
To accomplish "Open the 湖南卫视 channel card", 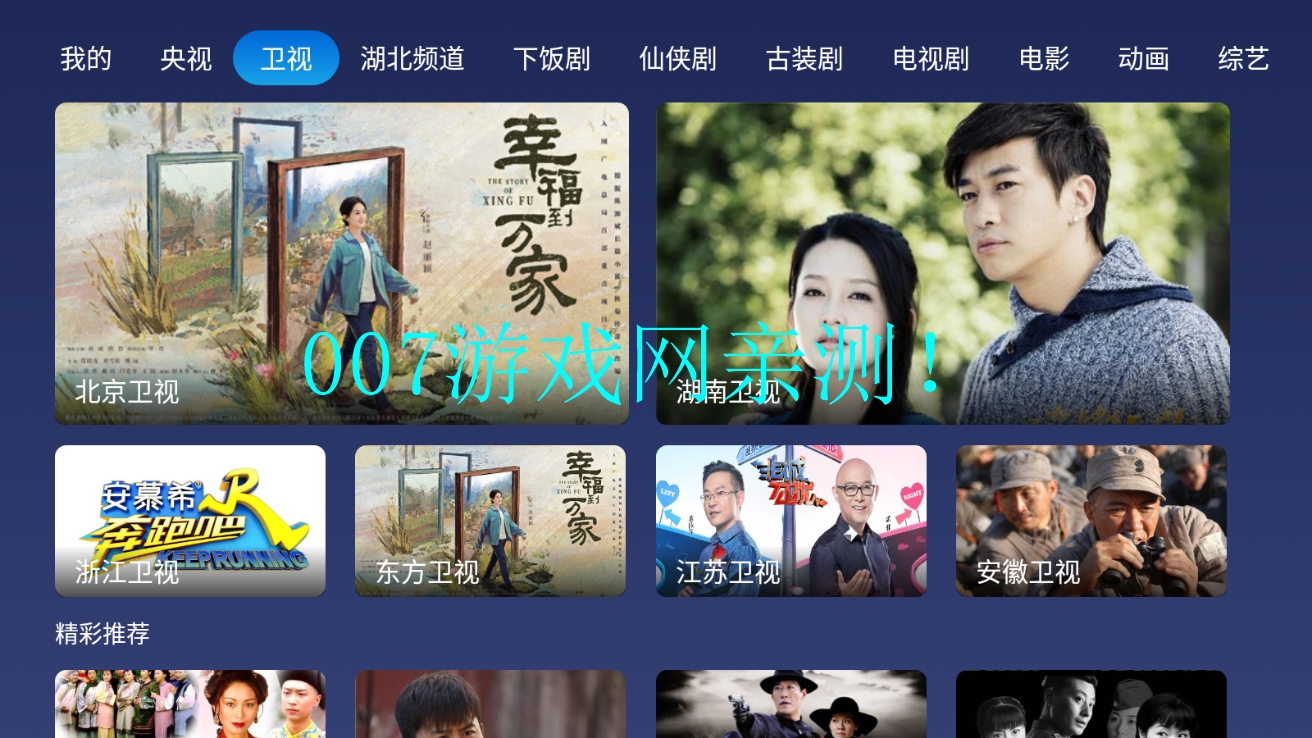I will coord(942,263).
